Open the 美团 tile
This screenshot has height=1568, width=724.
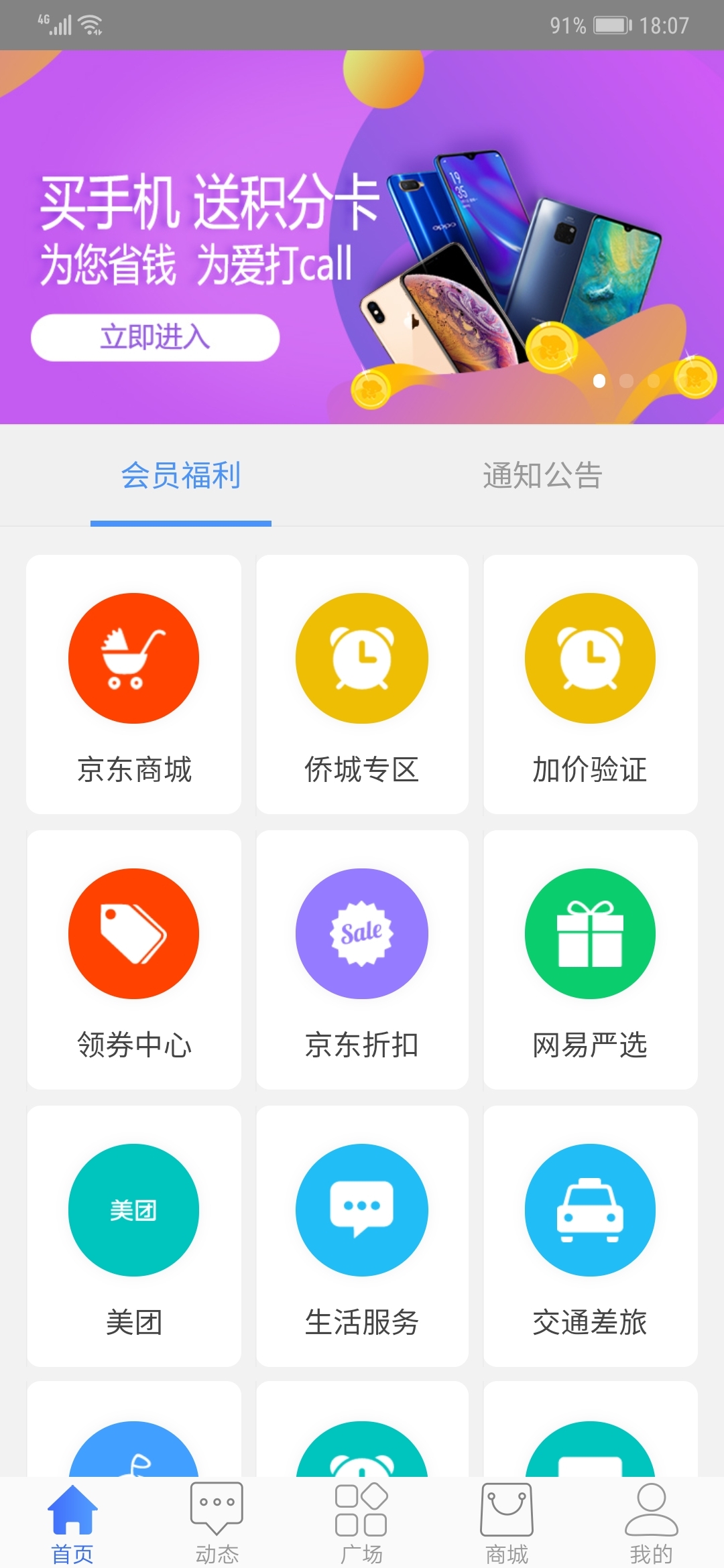point(134,1236)
